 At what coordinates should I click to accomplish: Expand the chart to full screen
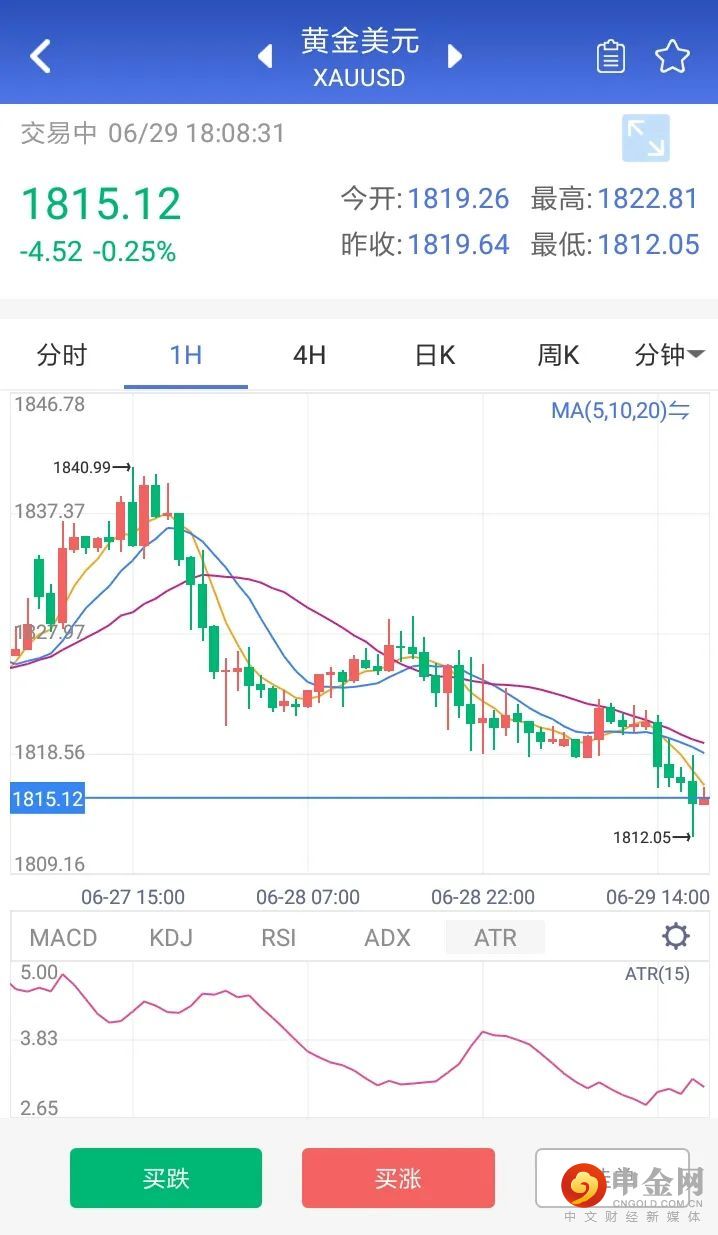[645, 138]
